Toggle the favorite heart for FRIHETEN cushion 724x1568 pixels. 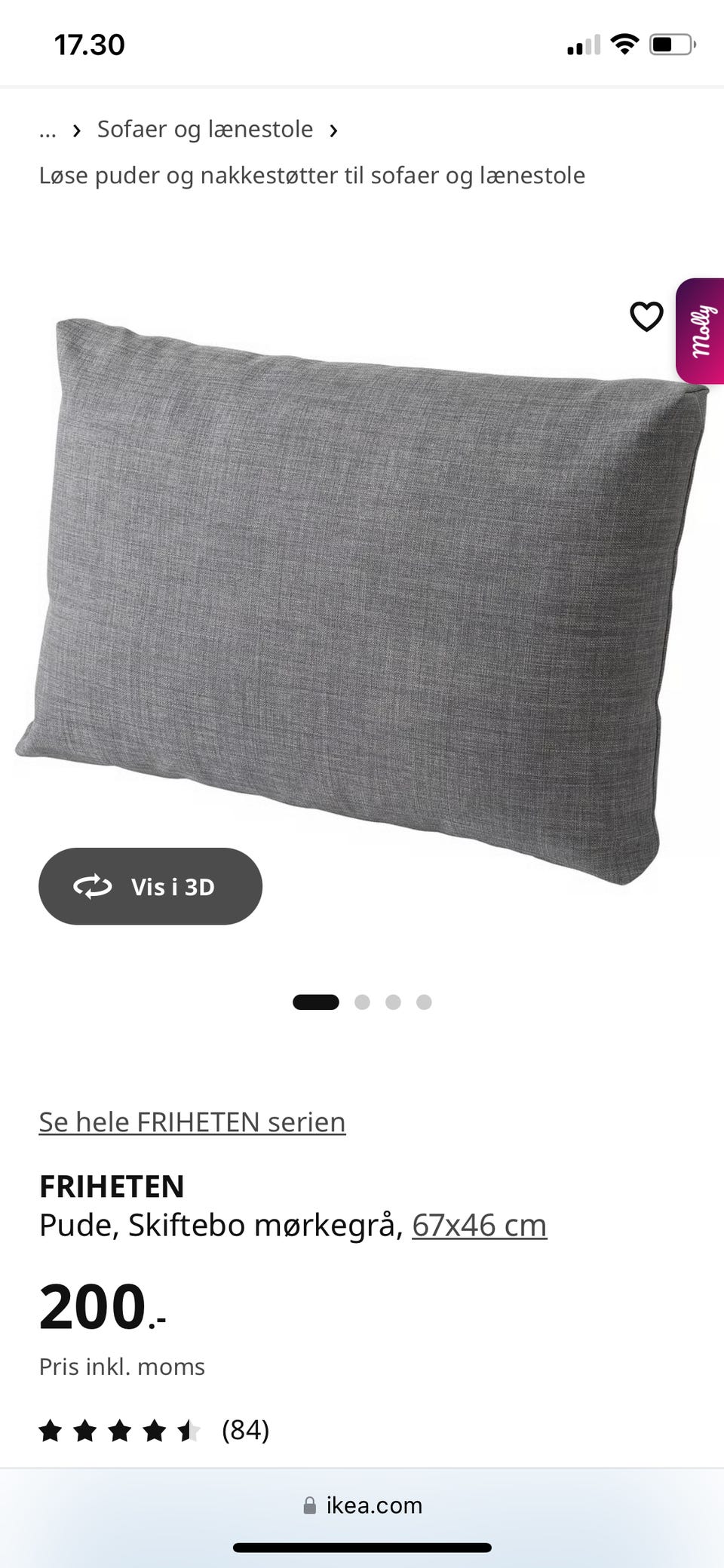coord(647,317)
